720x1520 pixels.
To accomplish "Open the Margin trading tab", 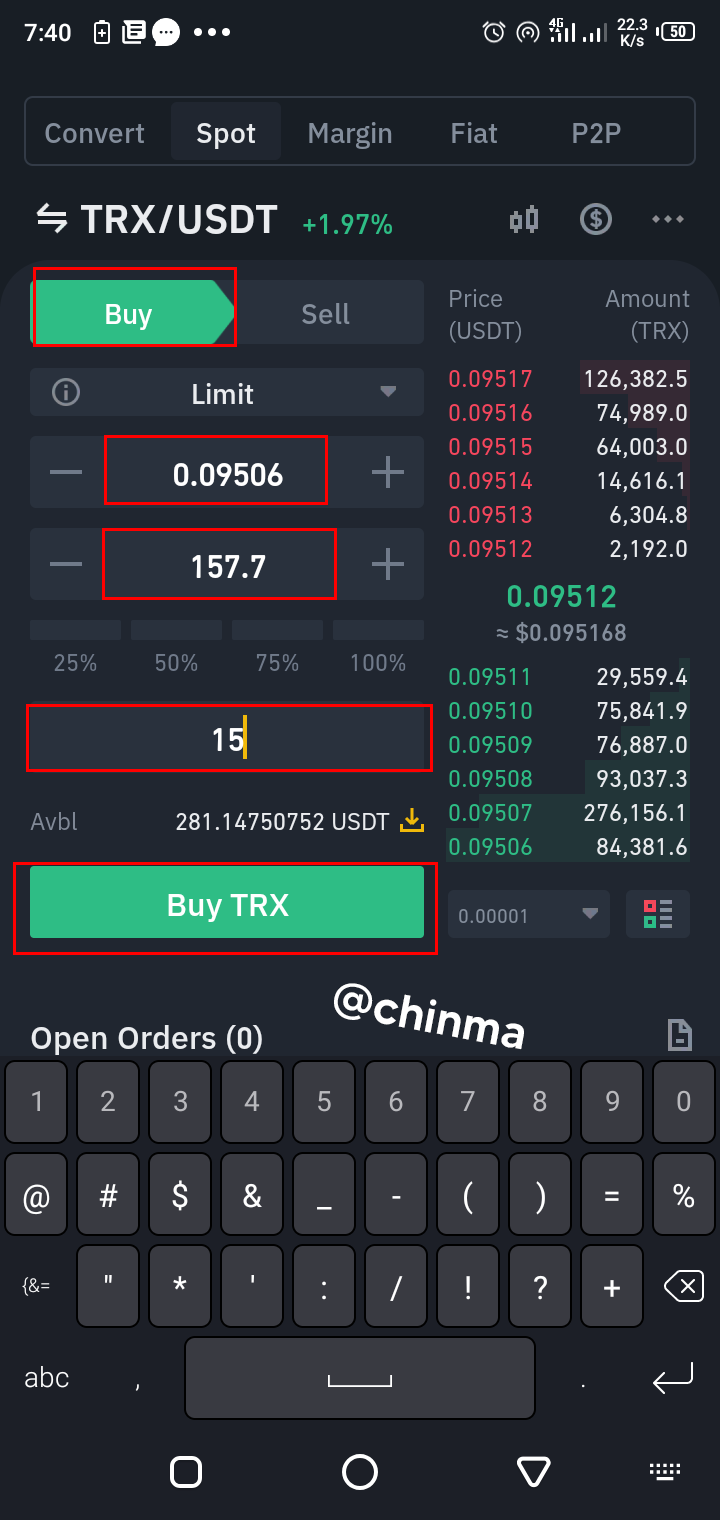I will click(x=350, y=133).
